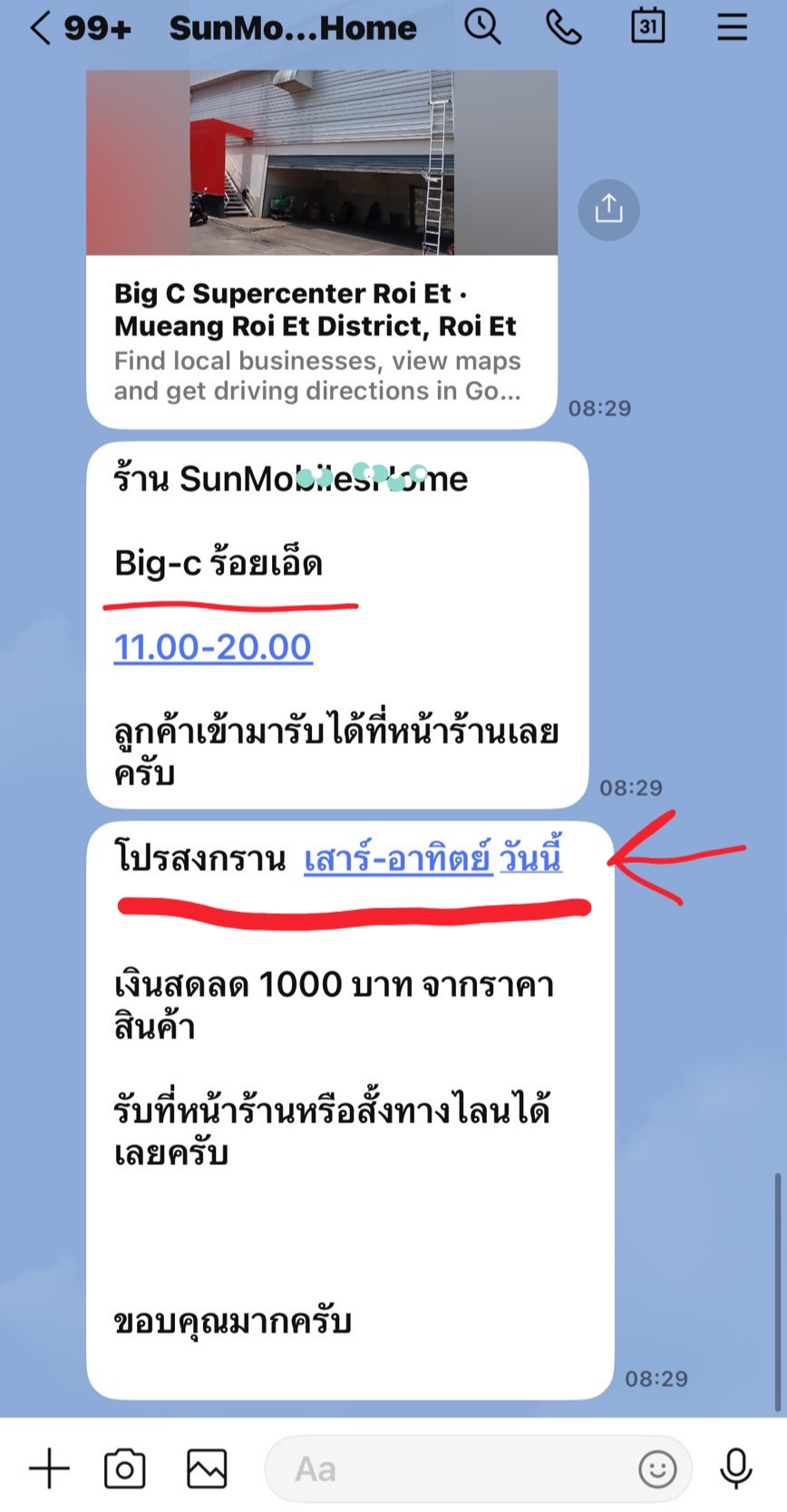Open the camera

(x=125, y=1468)
